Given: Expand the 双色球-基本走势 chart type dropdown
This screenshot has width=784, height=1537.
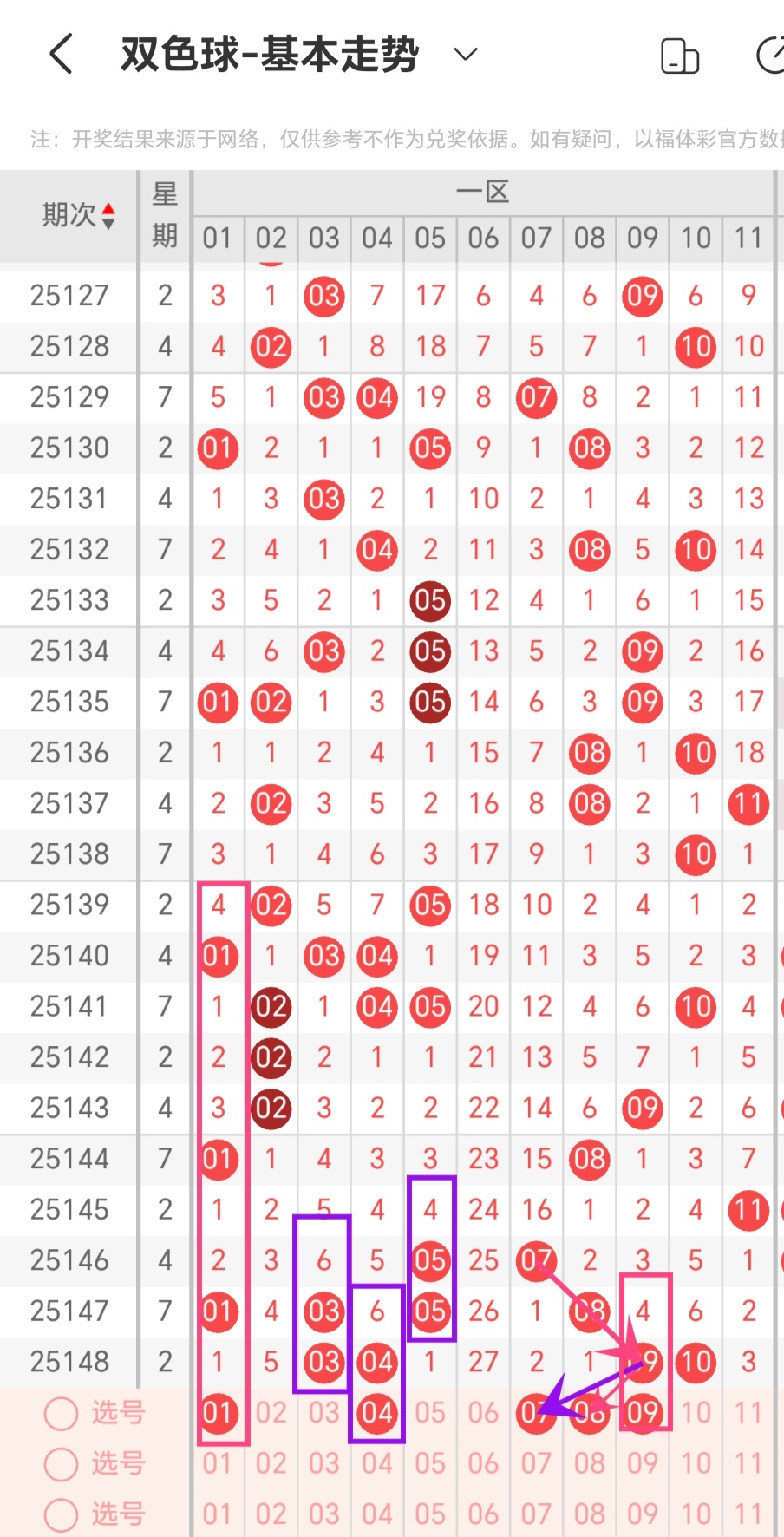Looking at the screenshot, I should [466, 55].
